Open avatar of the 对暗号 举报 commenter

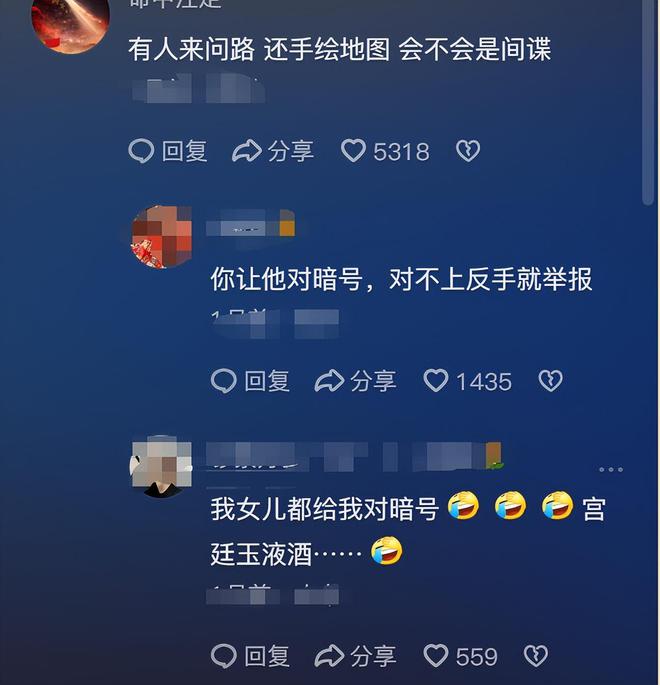[x=161, y=237]
